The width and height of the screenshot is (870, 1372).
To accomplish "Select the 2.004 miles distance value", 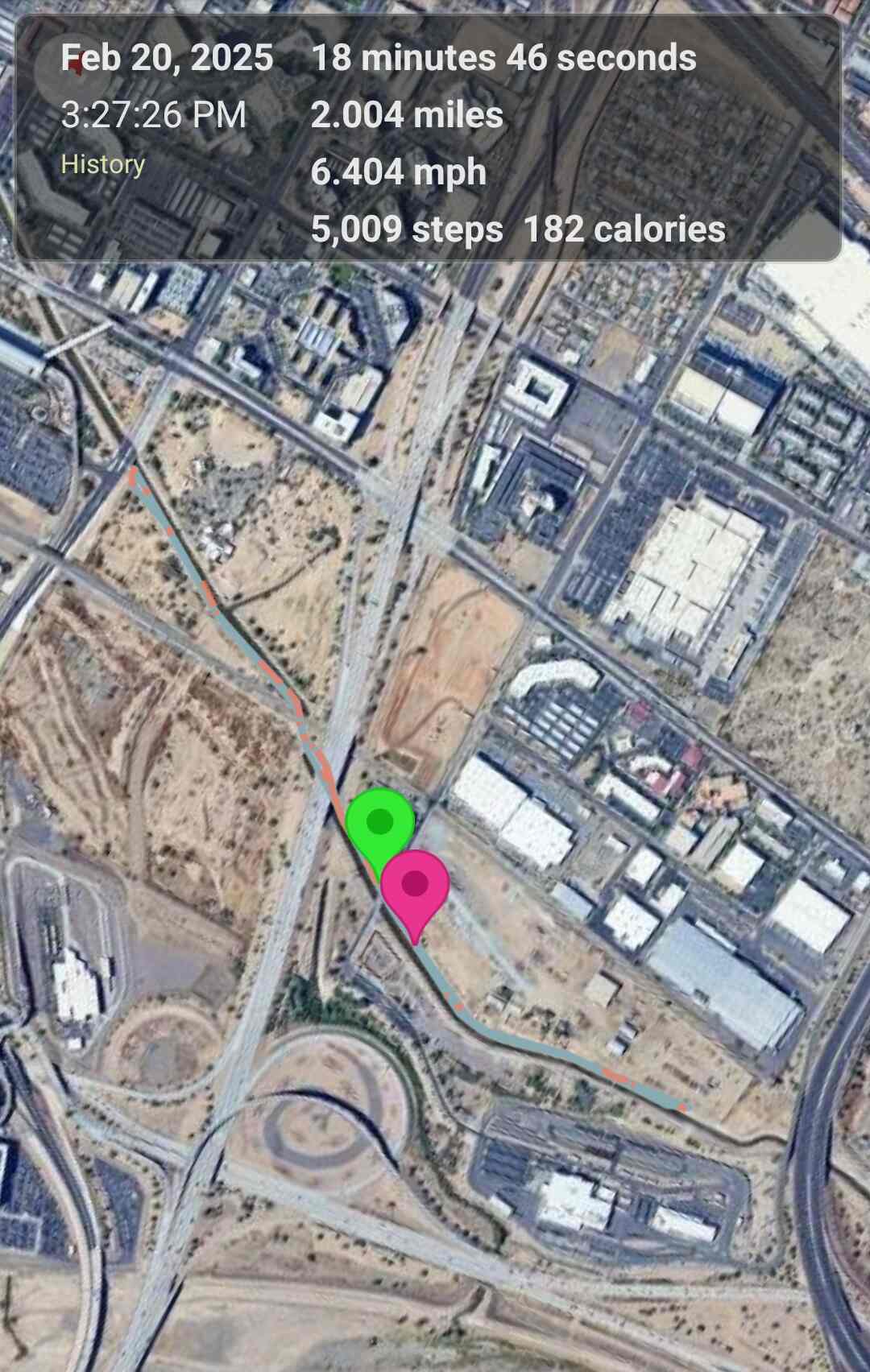I will pos(407,115).
